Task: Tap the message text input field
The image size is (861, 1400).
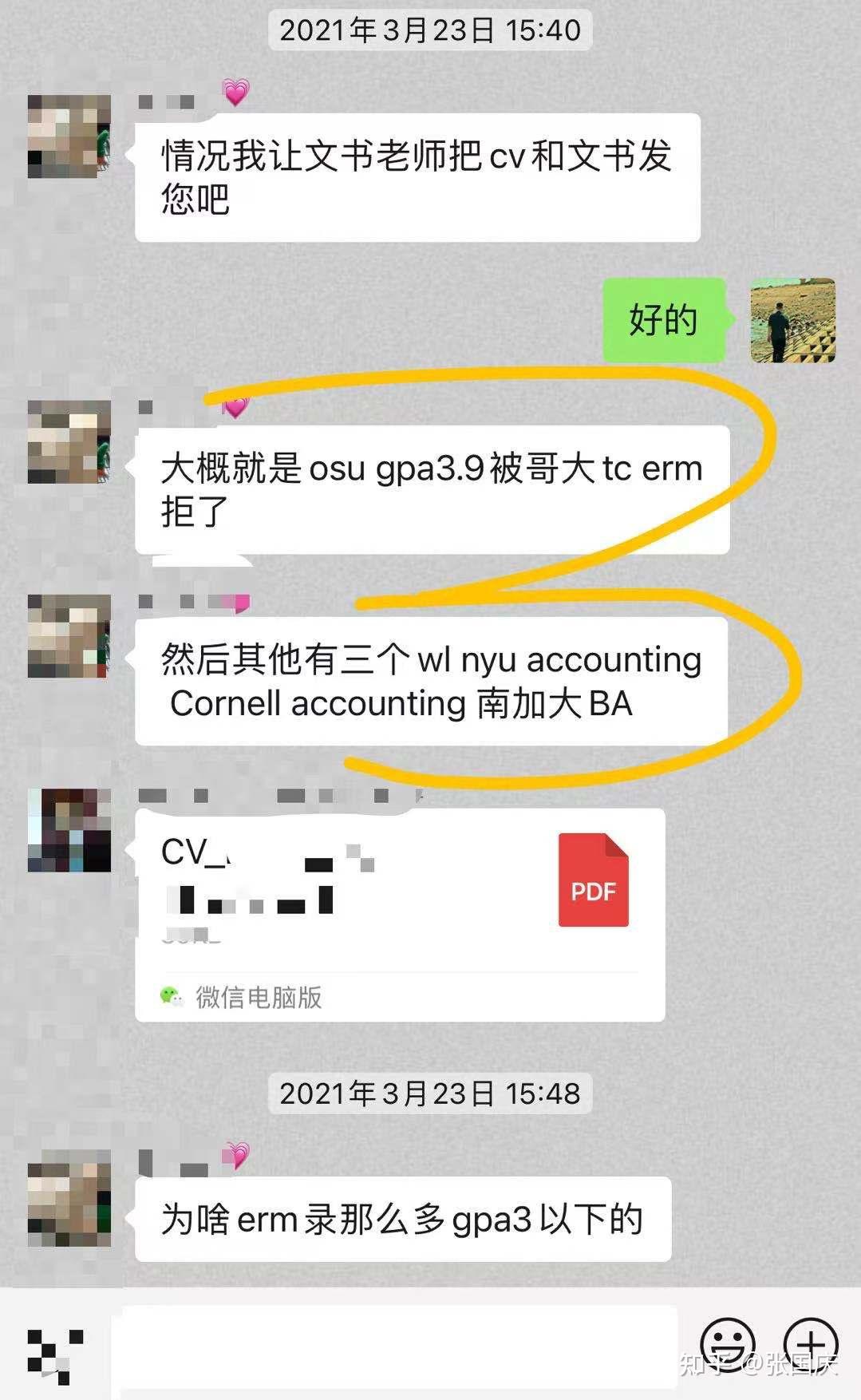Action: coord(395,1349)
